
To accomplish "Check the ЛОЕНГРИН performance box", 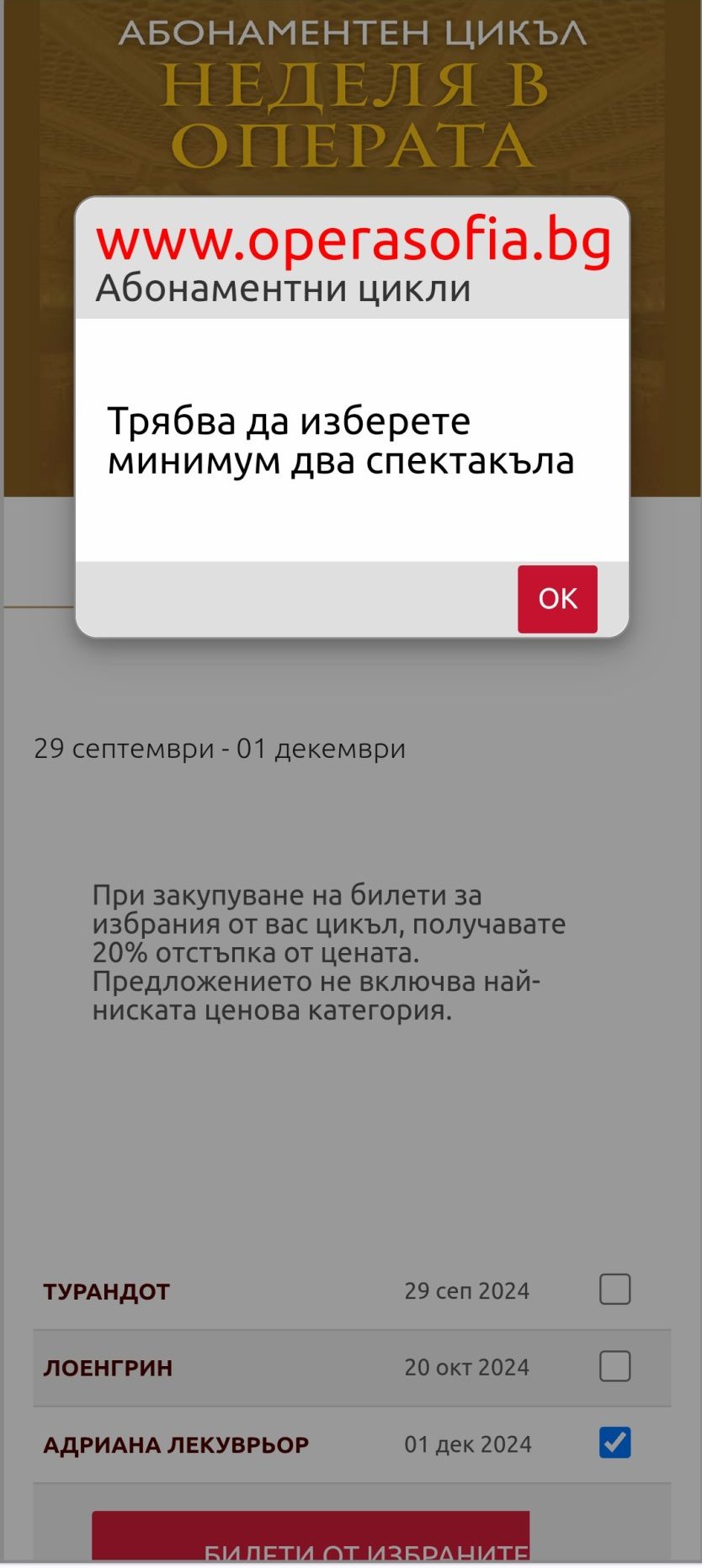I will [x=614, y=1366].
